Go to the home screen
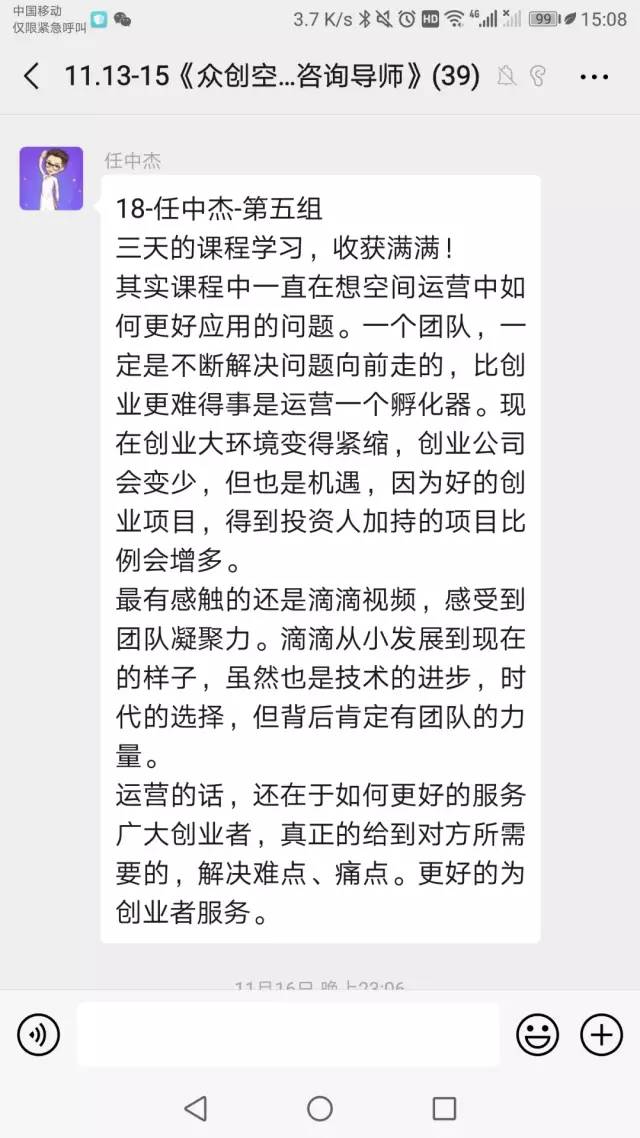Image resolution: width=640 pixels, height=1138 pixels. pyautogui.click(x=320, y=1107)
